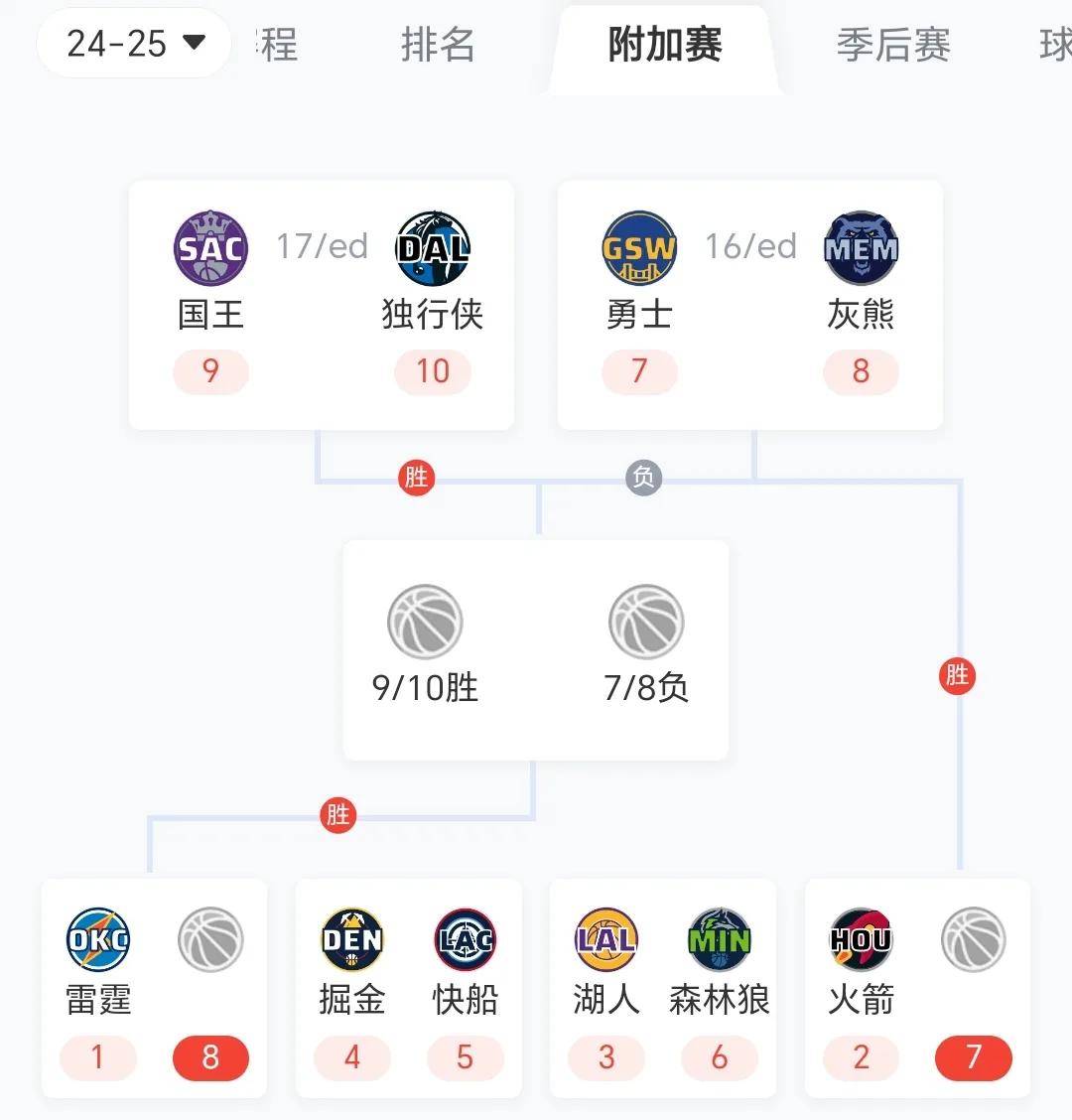Viewport: 1072px width, 1120px height.
Task: Switch to the 季后赛 tab
Action: [x=892, y=45]
